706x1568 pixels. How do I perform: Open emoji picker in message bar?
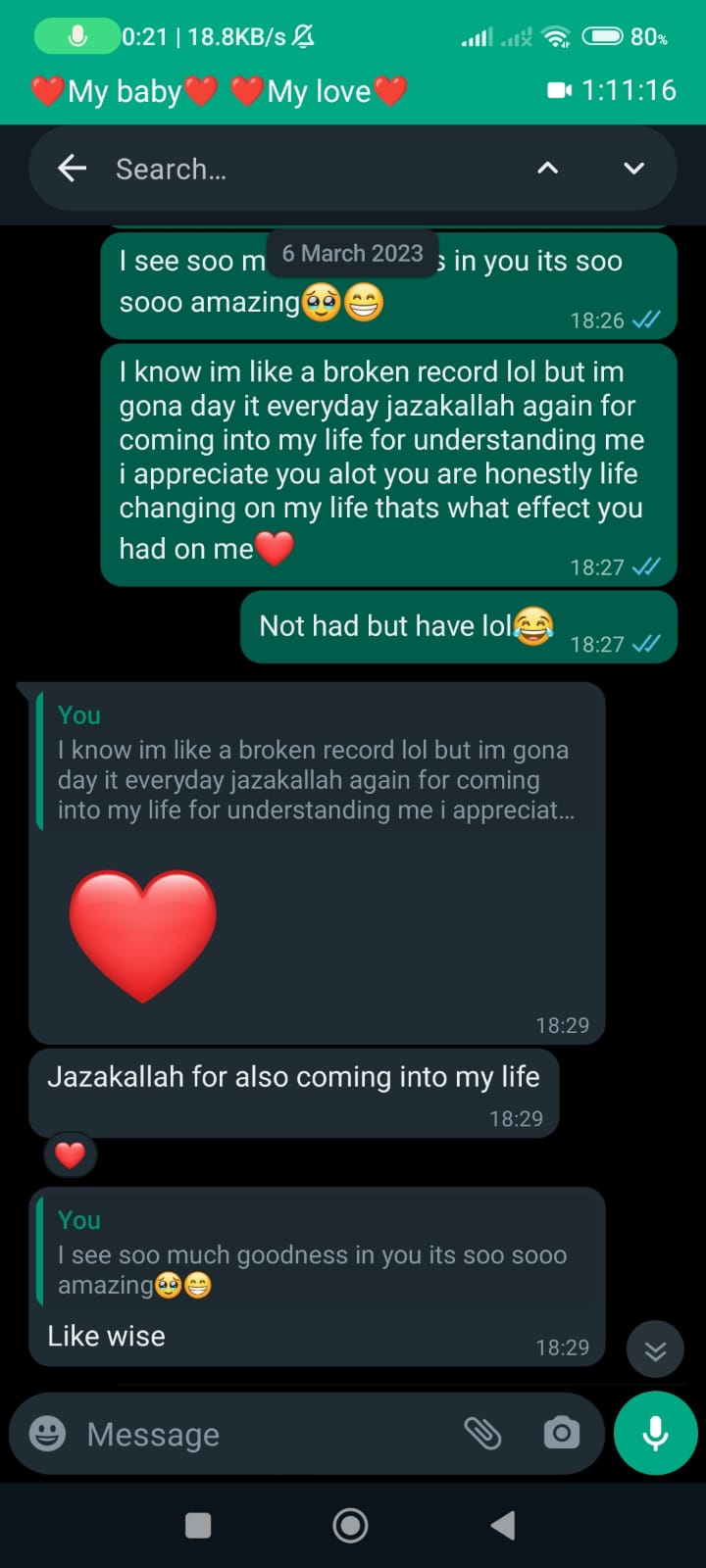tap(47, 1434)
